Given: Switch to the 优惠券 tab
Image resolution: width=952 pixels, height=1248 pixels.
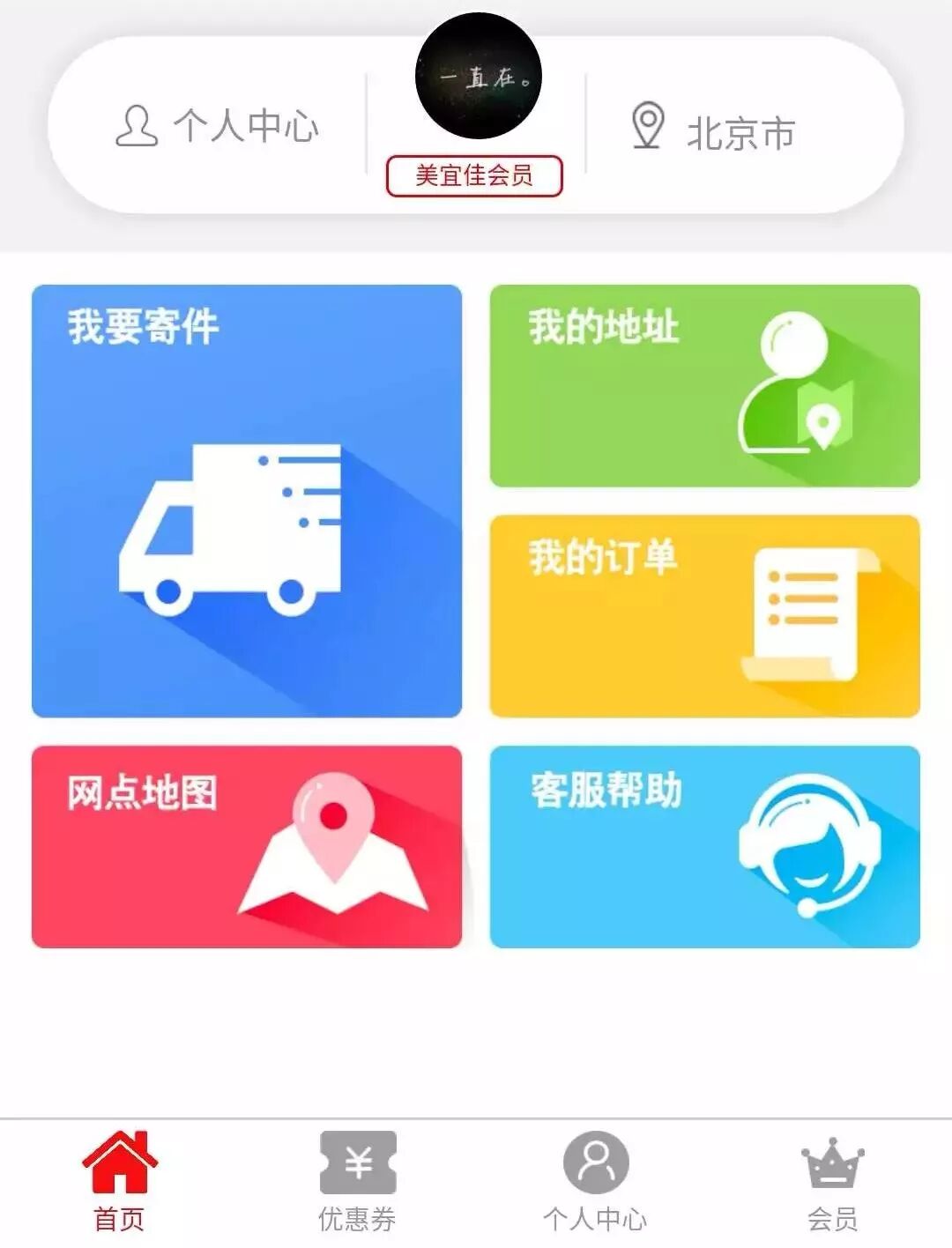Looking at the screenshot, I should coord(357,1182).
